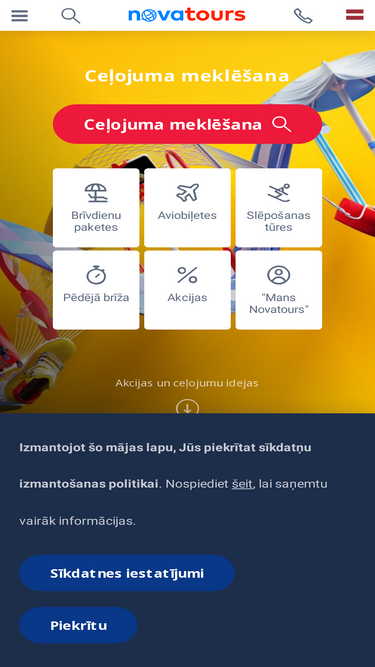The height and width of the screenshot is (667, 375).
Task: Open the "Mans Novatours" account tile
Action: [x=279, y=290]
